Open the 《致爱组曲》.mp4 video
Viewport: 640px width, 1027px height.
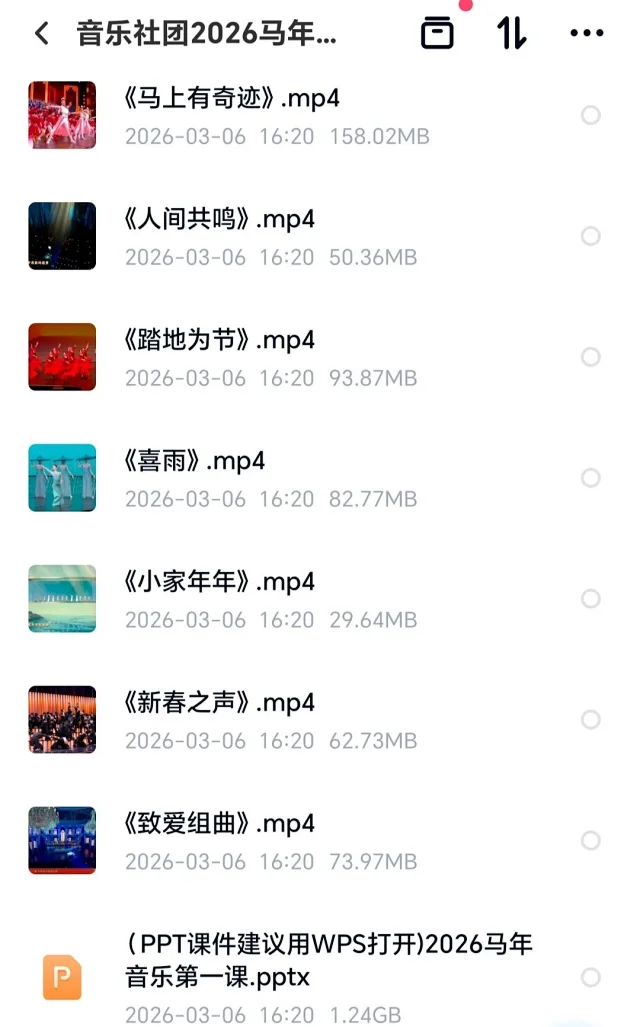click(x=220, y=824)
